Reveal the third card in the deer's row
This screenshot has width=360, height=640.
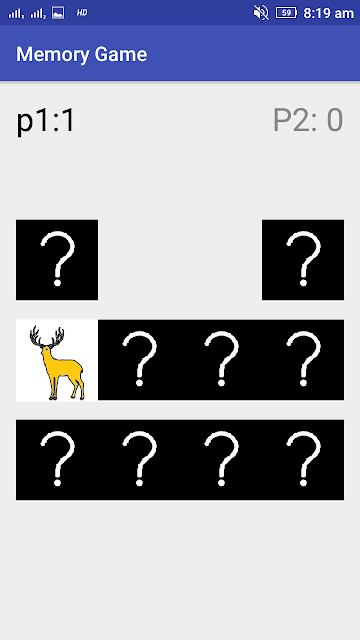[x=221, y=360]
